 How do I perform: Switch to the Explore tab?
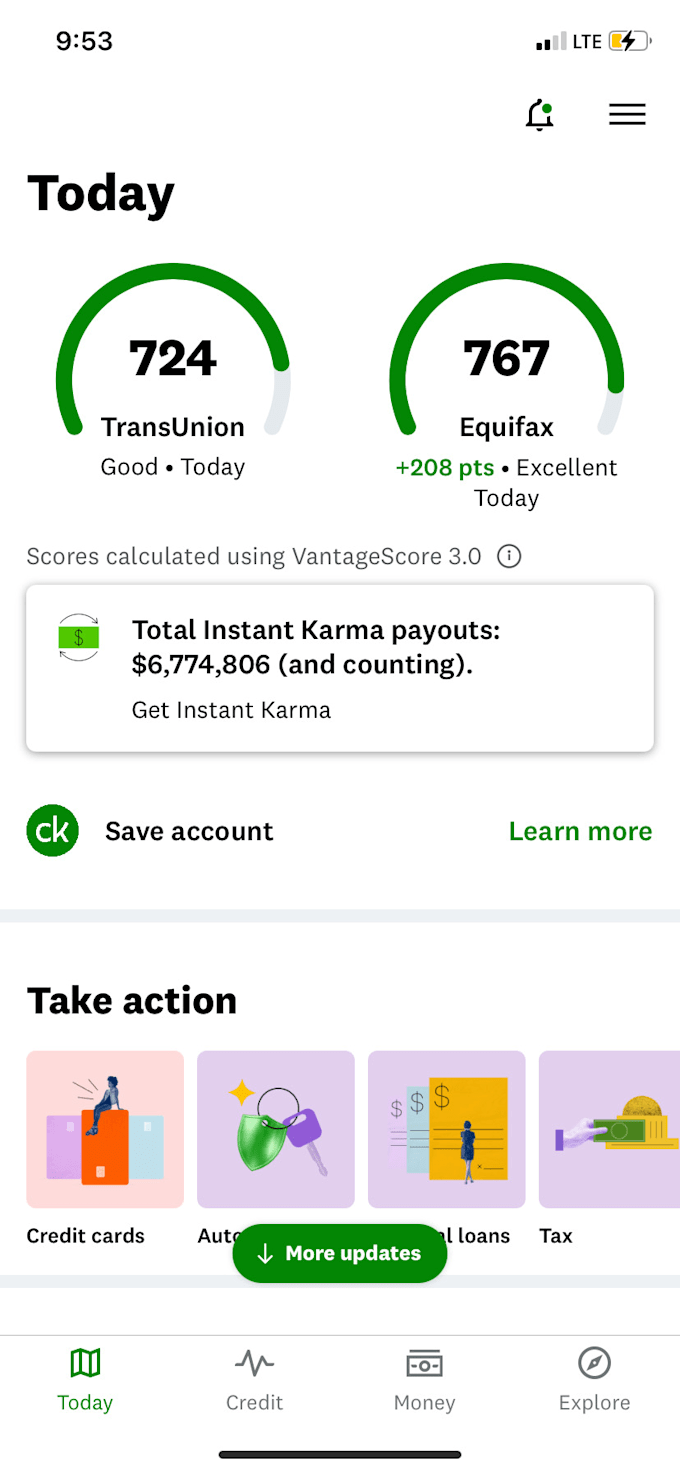coord(594,1379)
